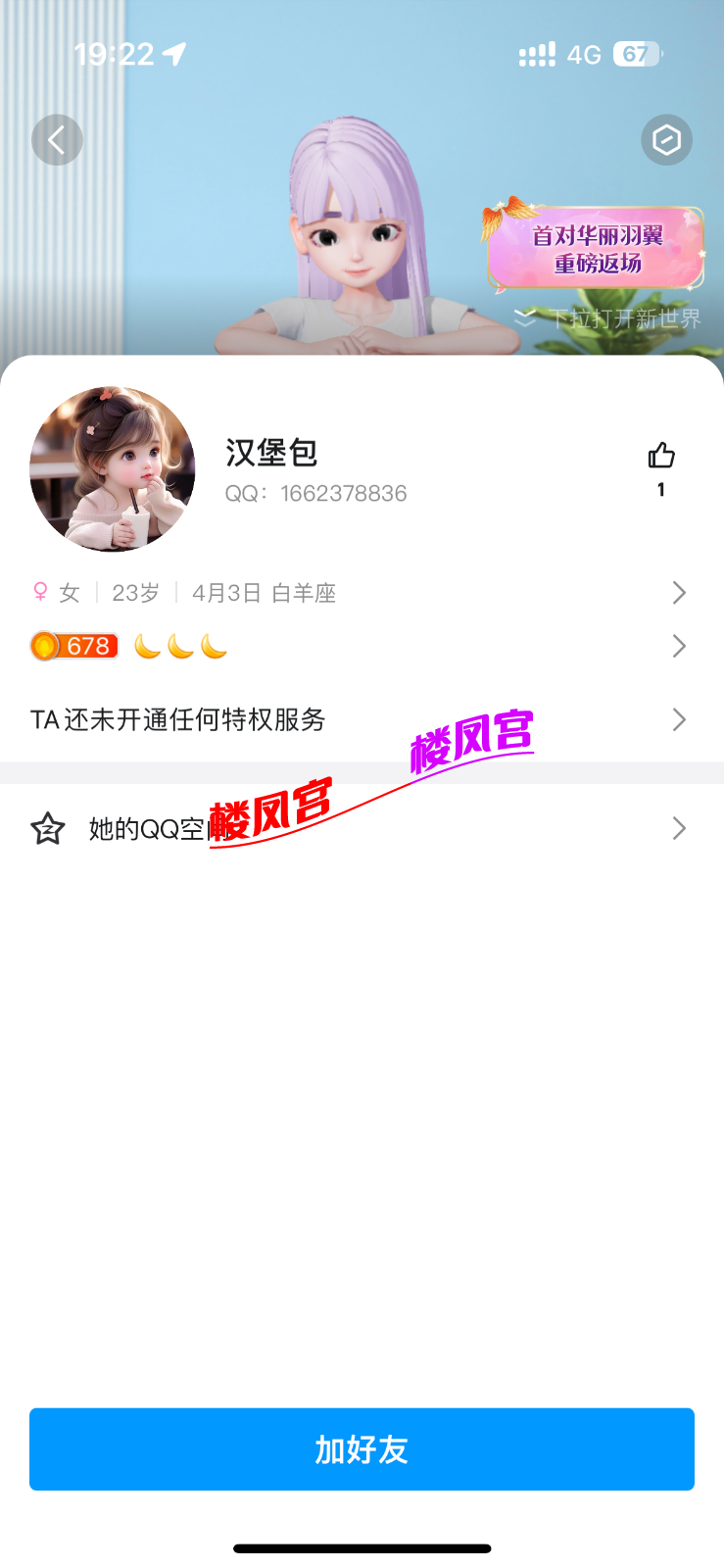Open the hexagon settings icon
Image resolution: width=724 pixels, height=1568 pixels.
(666, 140)
